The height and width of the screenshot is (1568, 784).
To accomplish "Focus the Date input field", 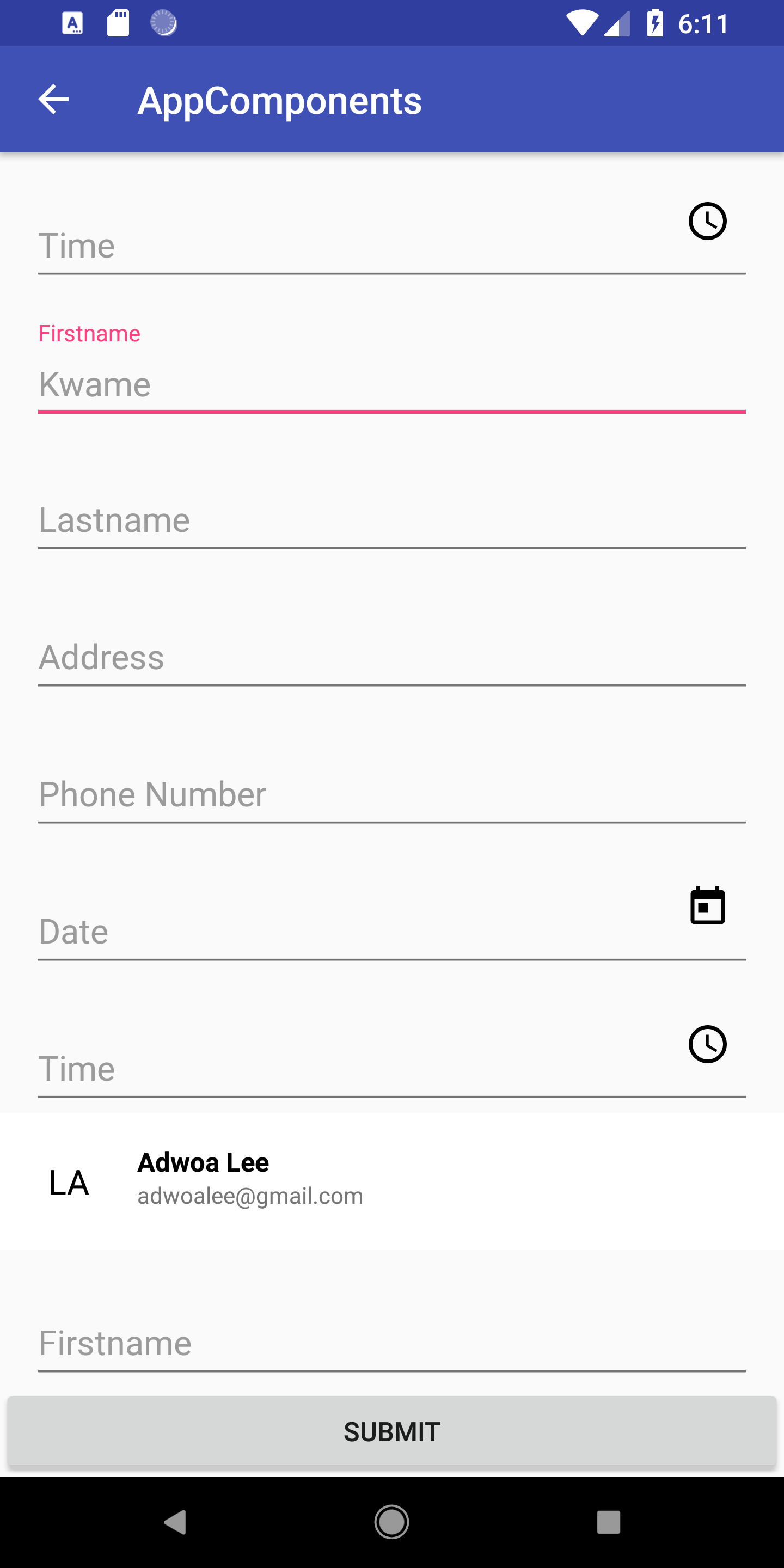I will [353, 932].
